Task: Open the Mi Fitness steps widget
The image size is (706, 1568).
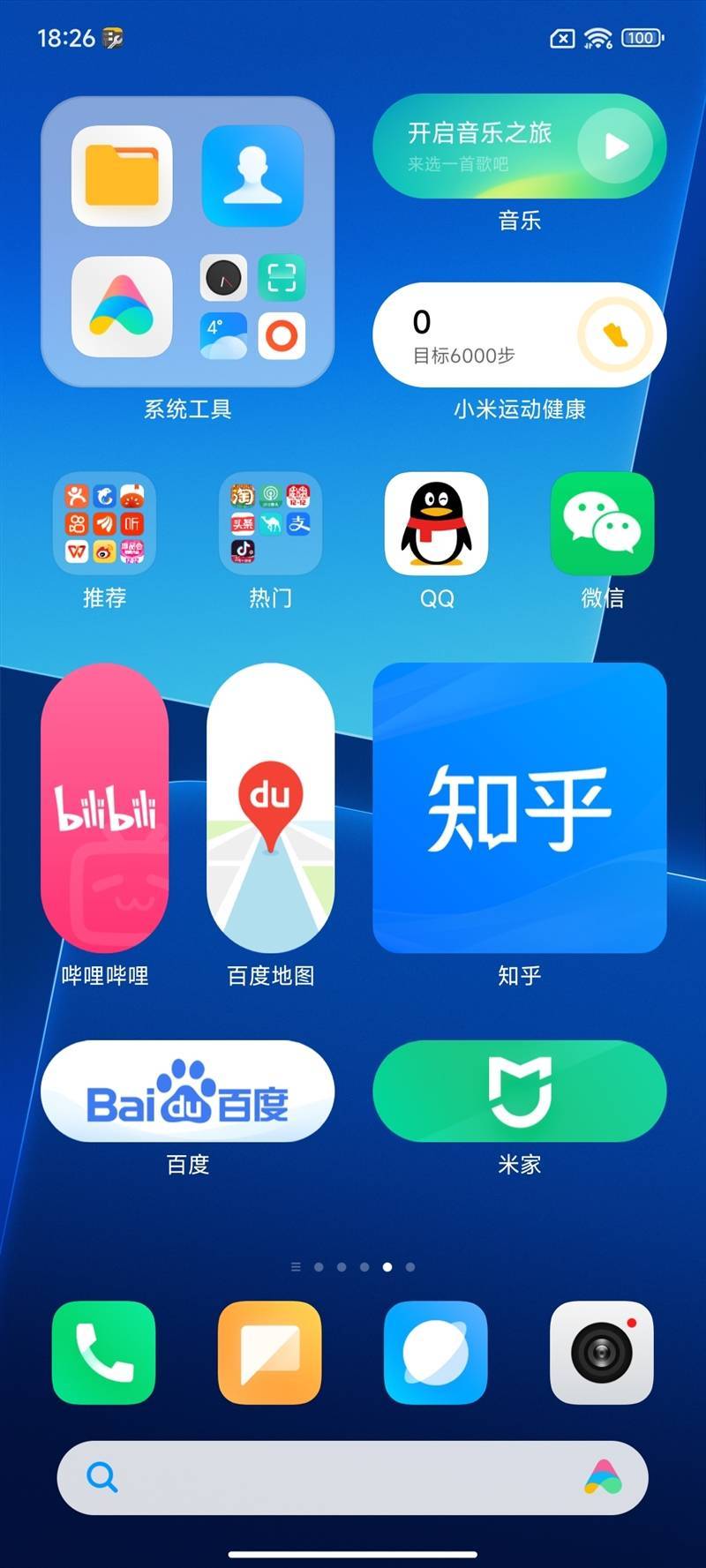Action: tap(519, 335)
